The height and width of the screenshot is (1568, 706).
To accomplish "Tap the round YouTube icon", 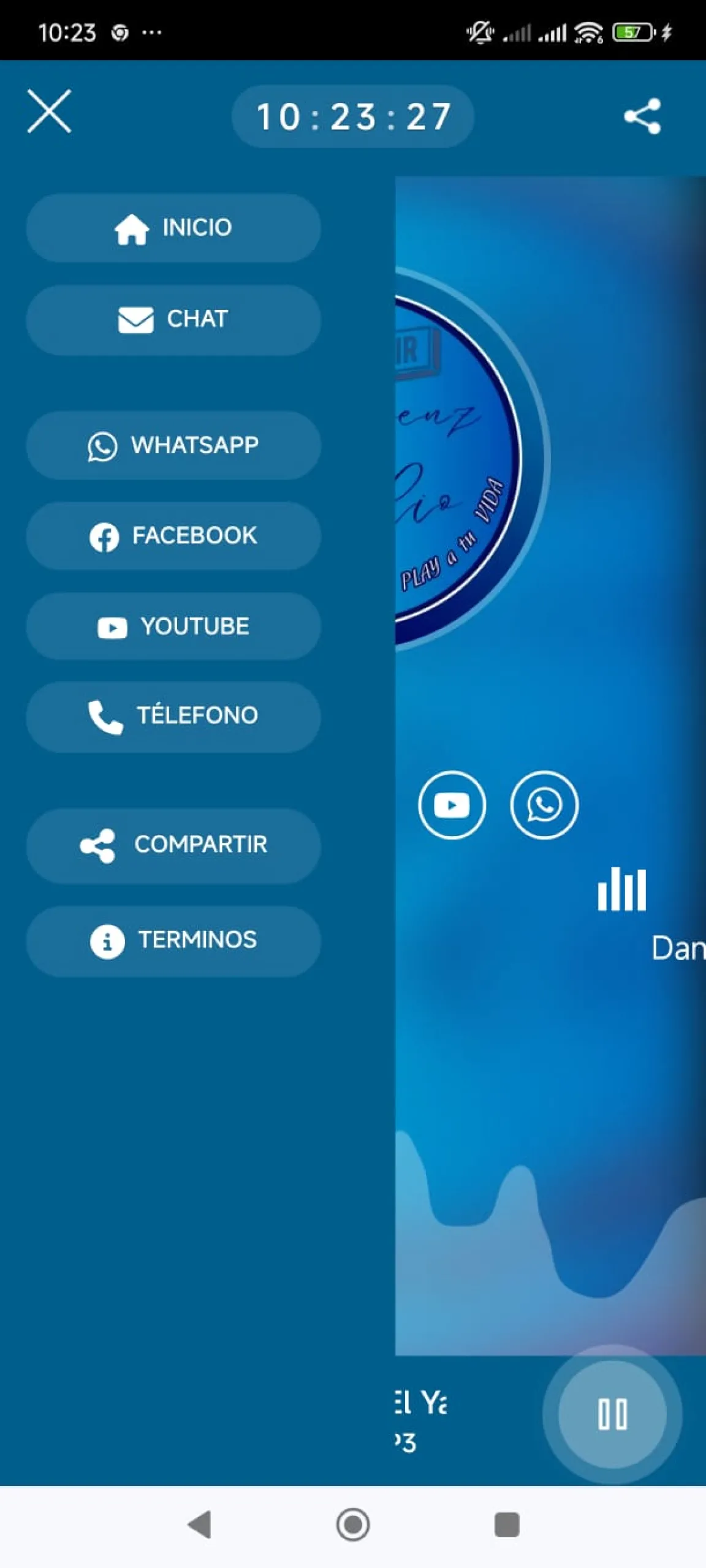I will coord(452,805).
